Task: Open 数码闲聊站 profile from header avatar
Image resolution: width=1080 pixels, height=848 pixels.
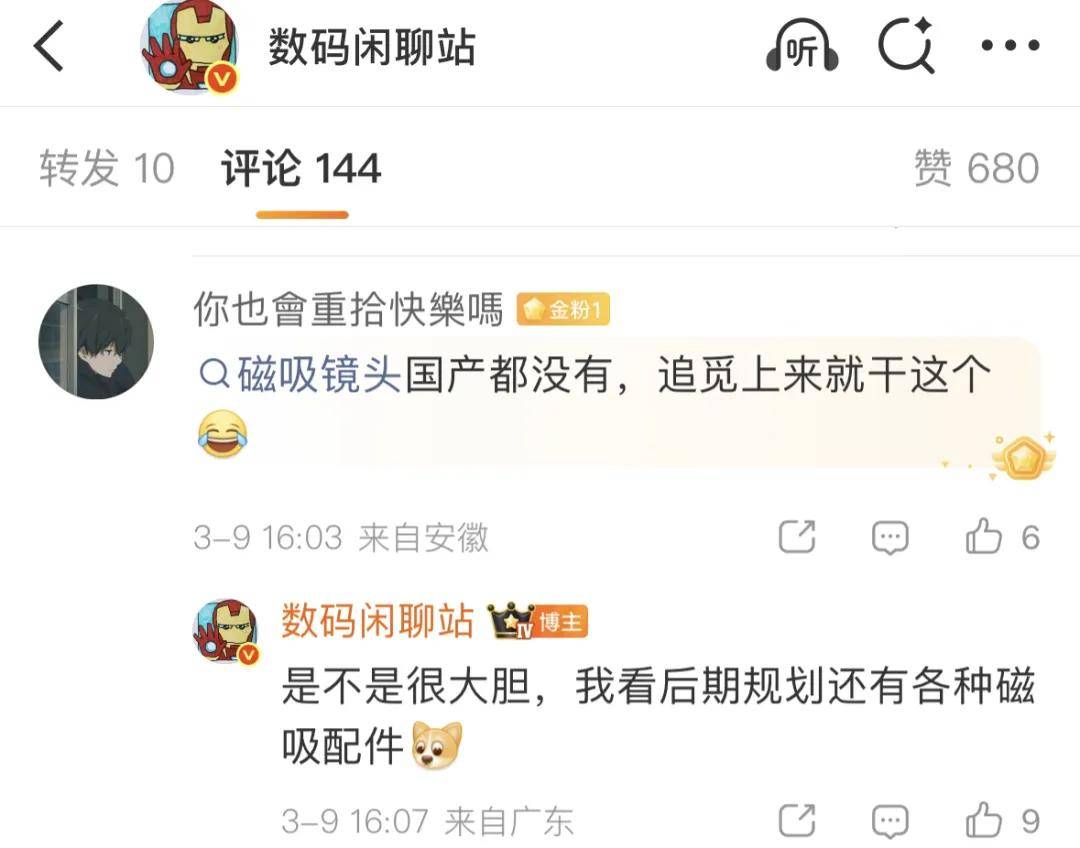Action: point(189,47)
